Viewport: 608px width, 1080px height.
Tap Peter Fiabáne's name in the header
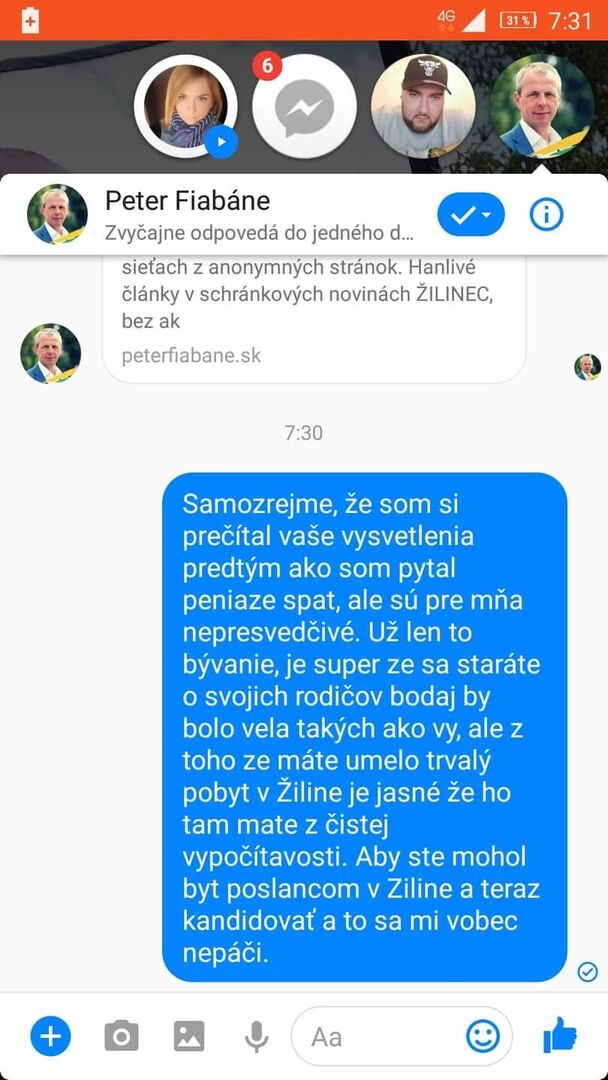point(187,200)
